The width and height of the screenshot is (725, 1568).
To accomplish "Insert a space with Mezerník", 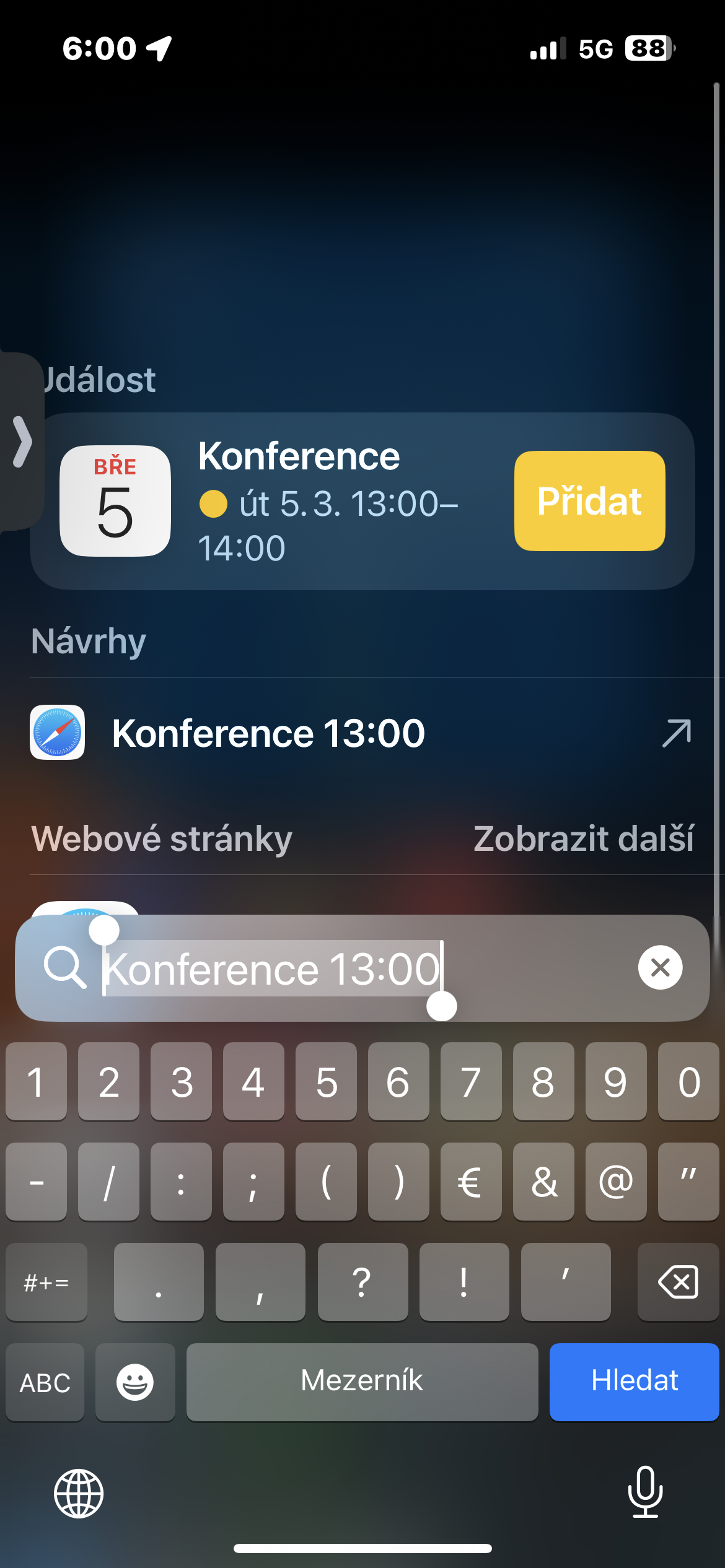I will coord(362,1381).
